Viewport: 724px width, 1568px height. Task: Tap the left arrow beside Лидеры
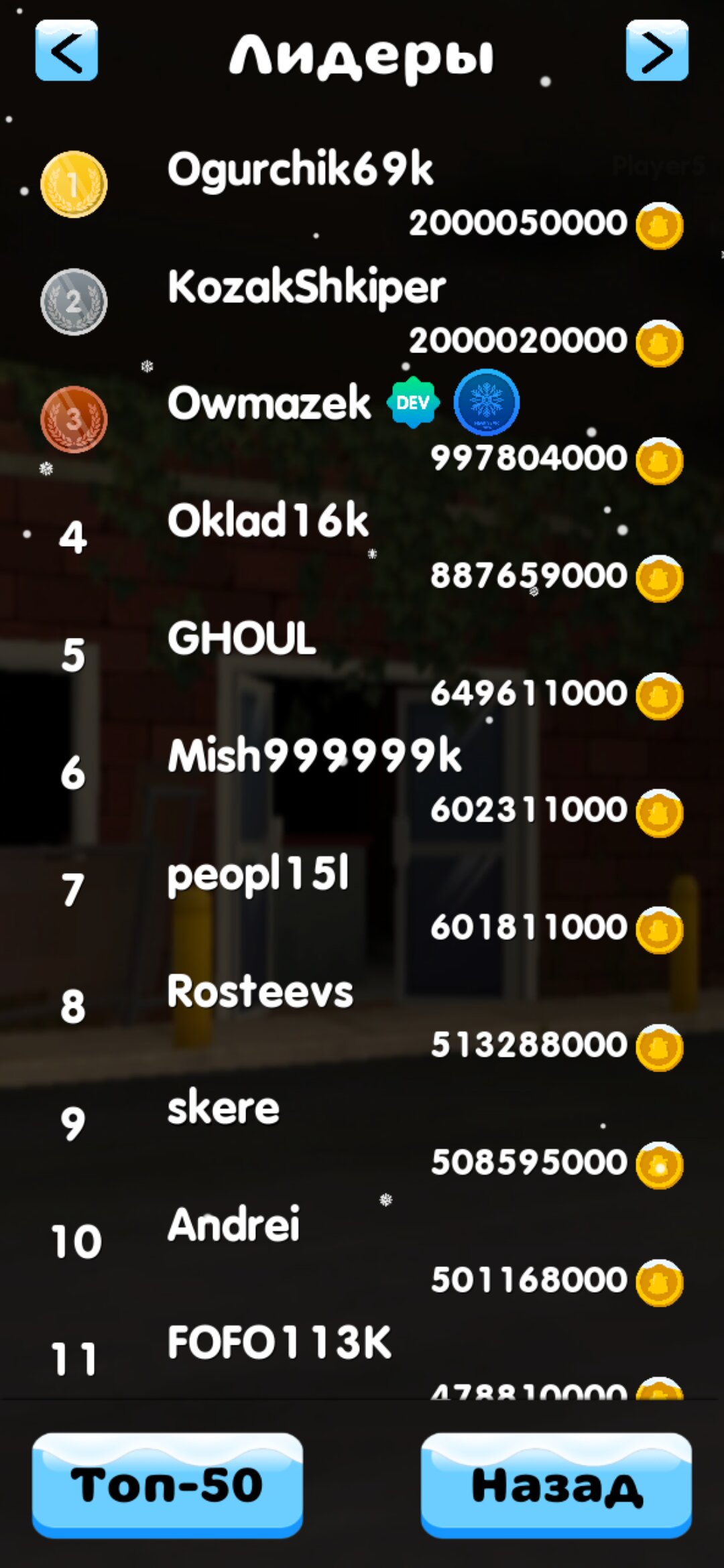(x=66, y=50)
